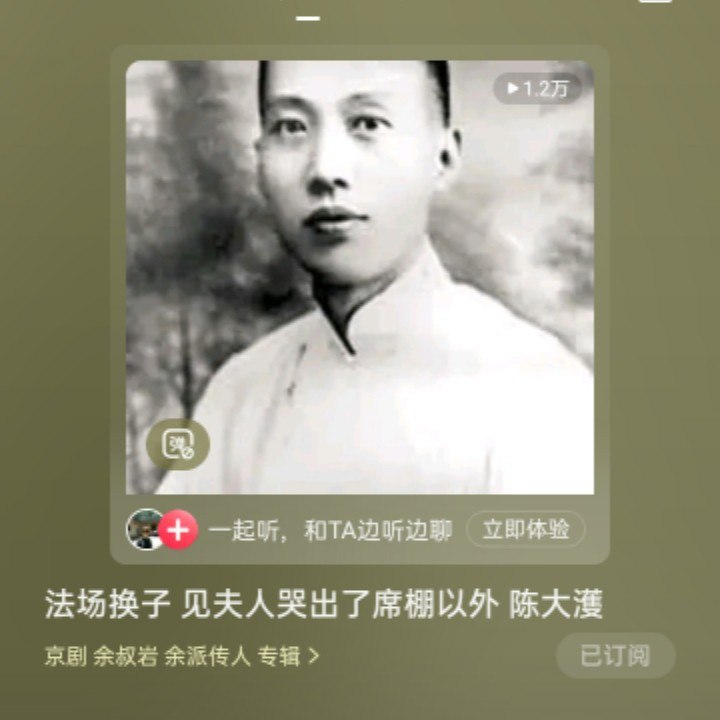Open the 京剧 余叔岩 余派传人 专辑 link
Viewport: 720px width, 720px height.
tap(182, 656)
